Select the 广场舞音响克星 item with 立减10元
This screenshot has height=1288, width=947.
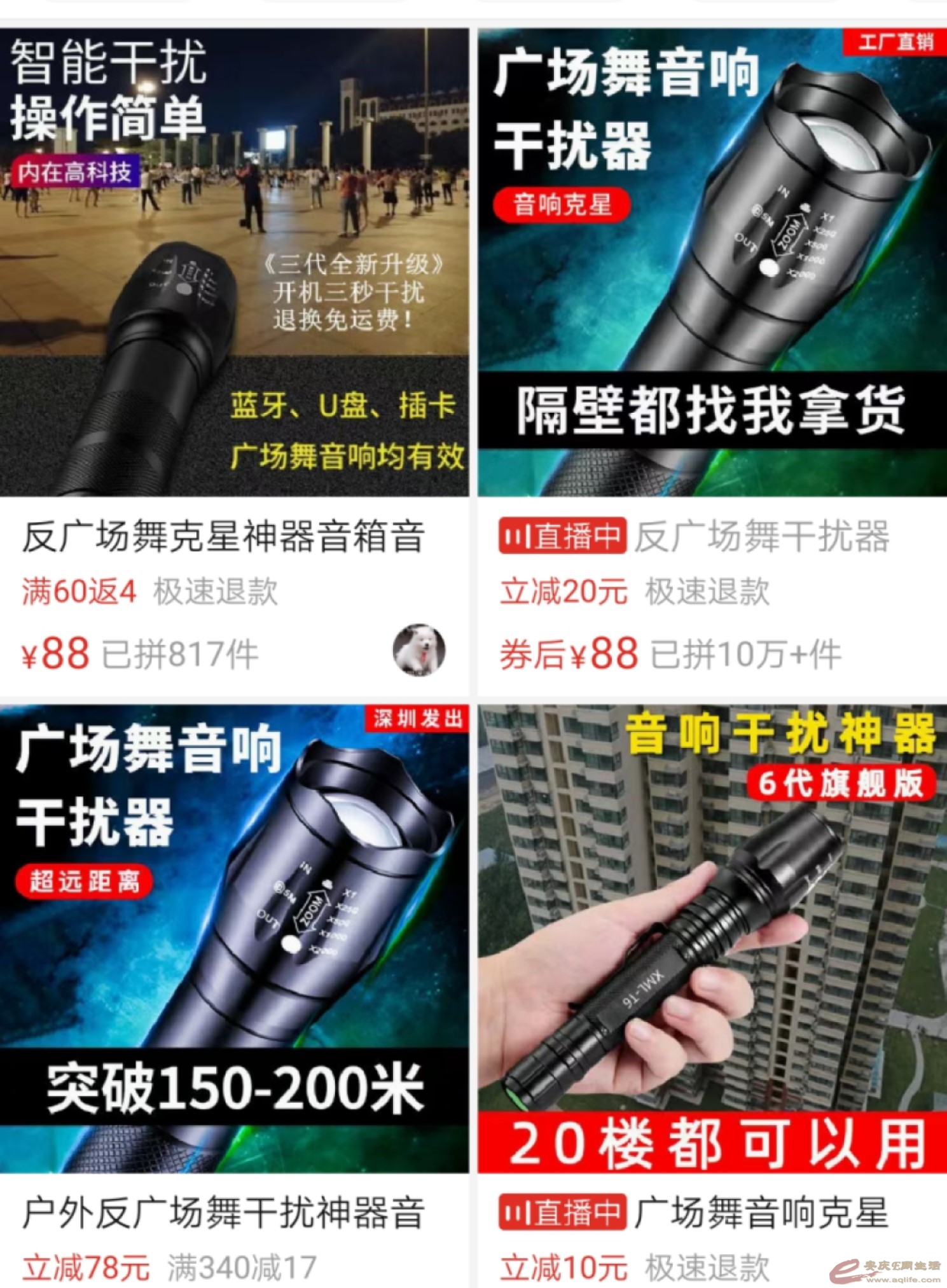(x=761, y=1212)
